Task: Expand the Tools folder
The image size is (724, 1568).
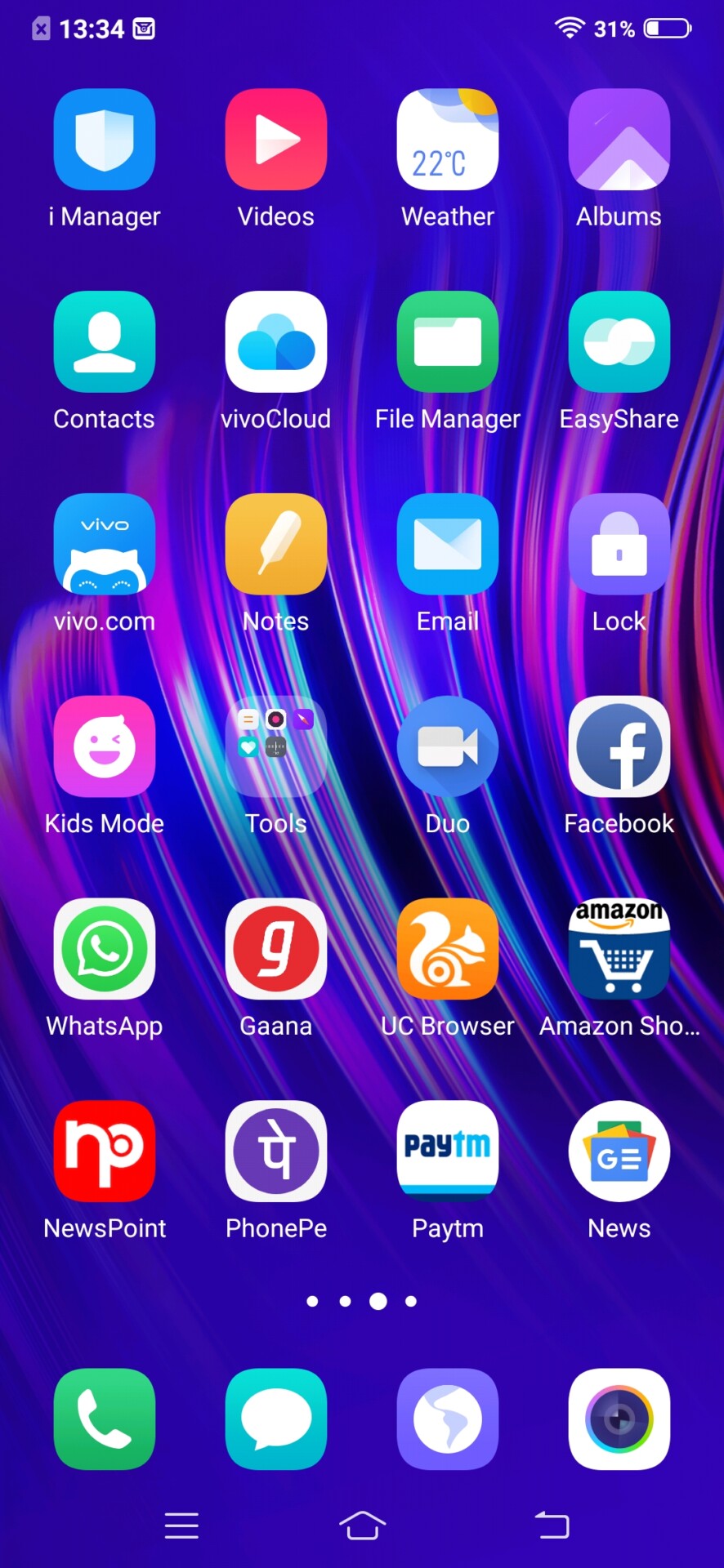Action: (276, 747)
